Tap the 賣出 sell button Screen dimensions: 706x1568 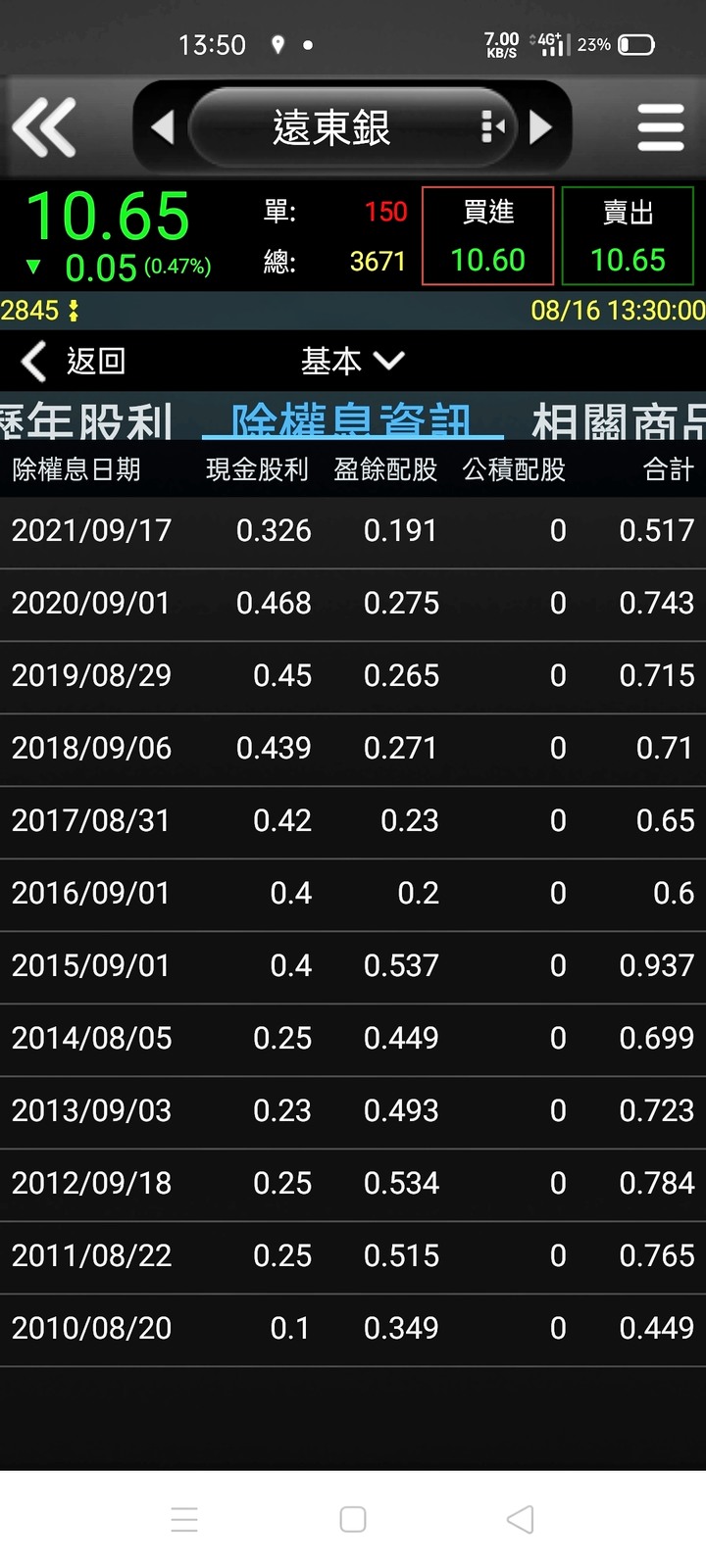pyautogui.click(x=628, y=236)
